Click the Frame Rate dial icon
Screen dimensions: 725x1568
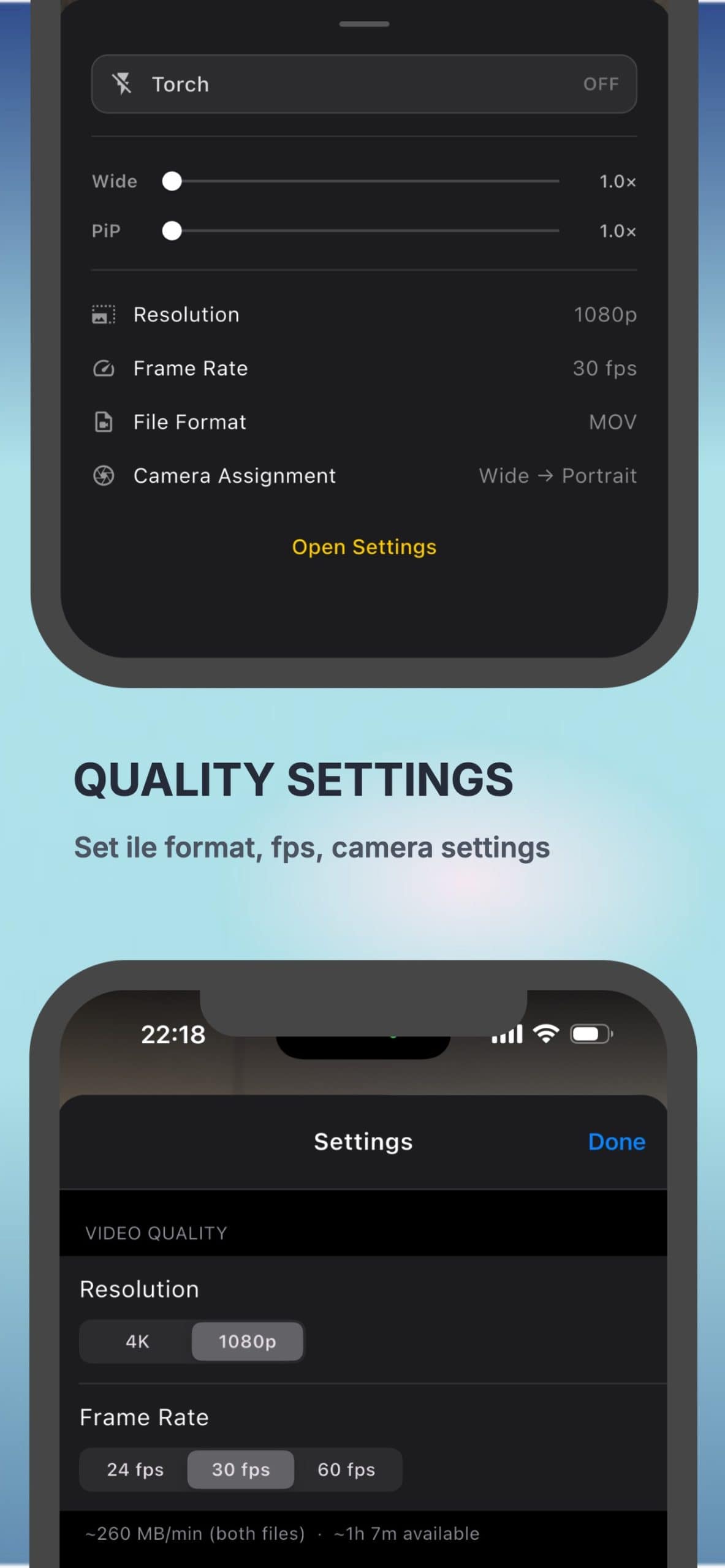[x=103, y=368]
